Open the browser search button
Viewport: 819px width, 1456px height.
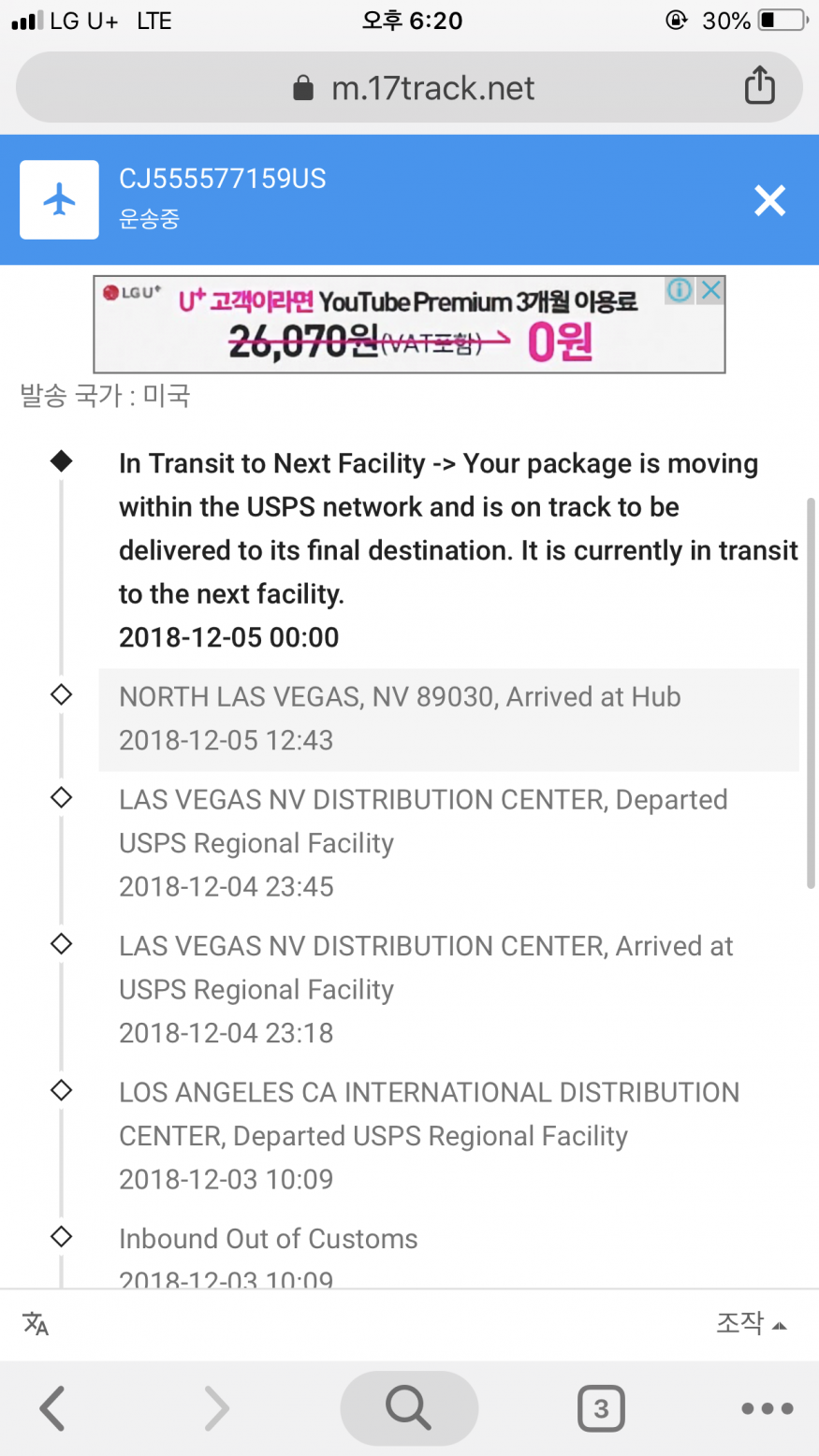point(409,1407)
